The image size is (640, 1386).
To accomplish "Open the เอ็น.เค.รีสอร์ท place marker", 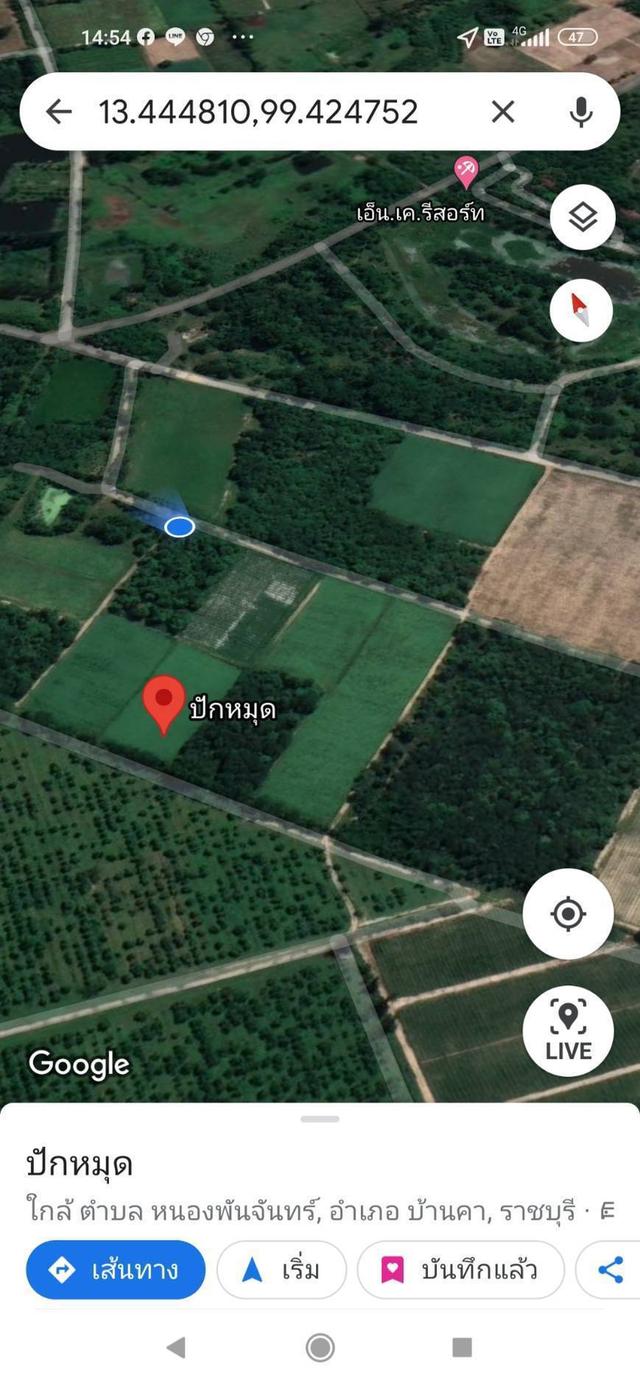I will (465, 172).
